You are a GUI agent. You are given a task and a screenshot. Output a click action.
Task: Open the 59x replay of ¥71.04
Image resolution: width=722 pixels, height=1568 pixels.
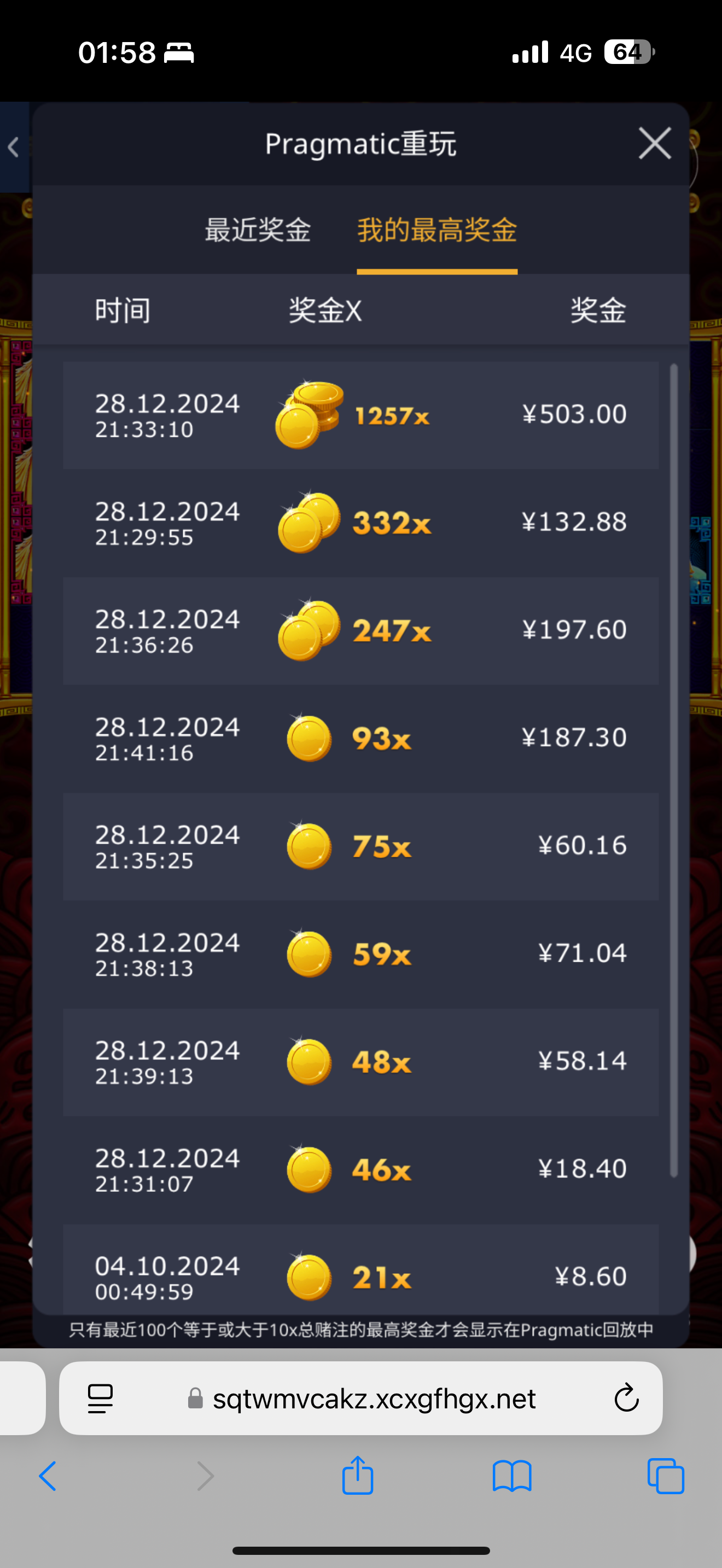[x=360, y=954]
